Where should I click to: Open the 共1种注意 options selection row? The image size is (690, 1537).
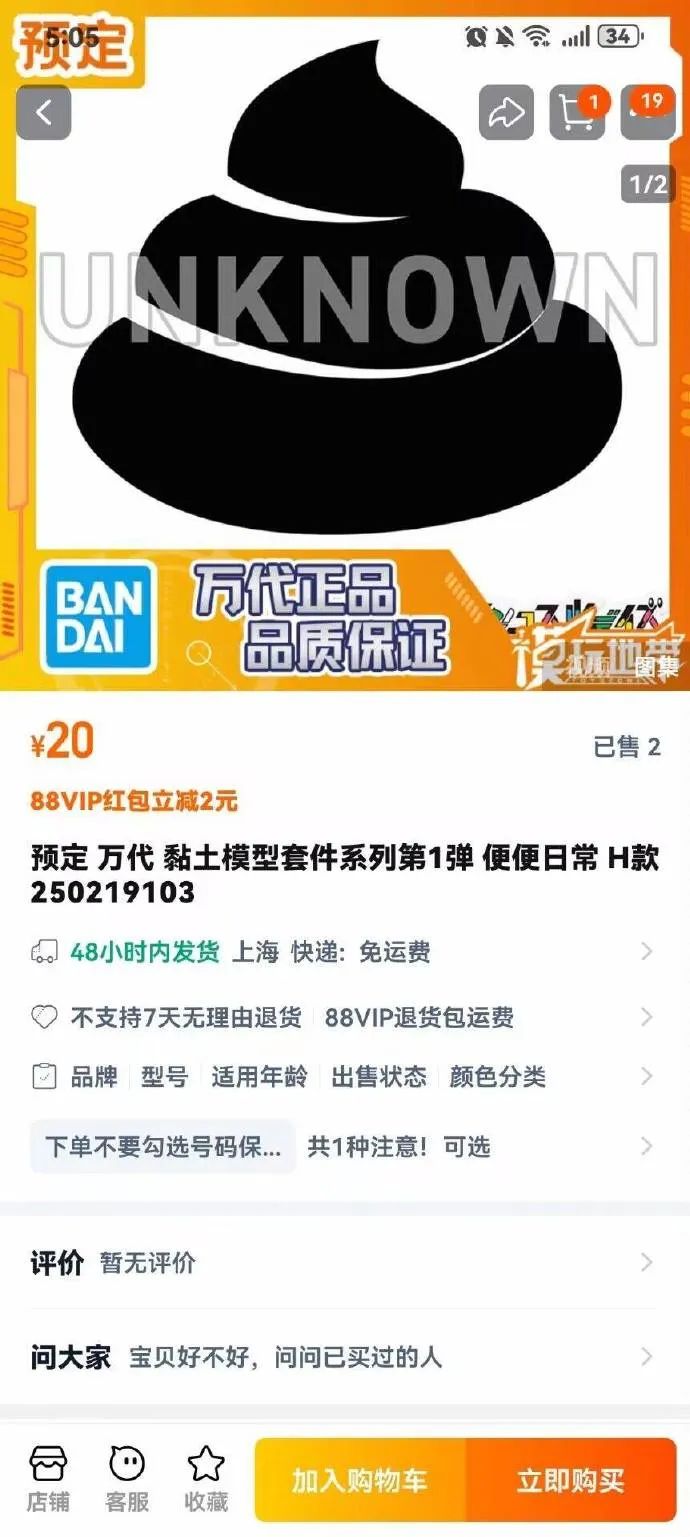tap(344, 1146)
